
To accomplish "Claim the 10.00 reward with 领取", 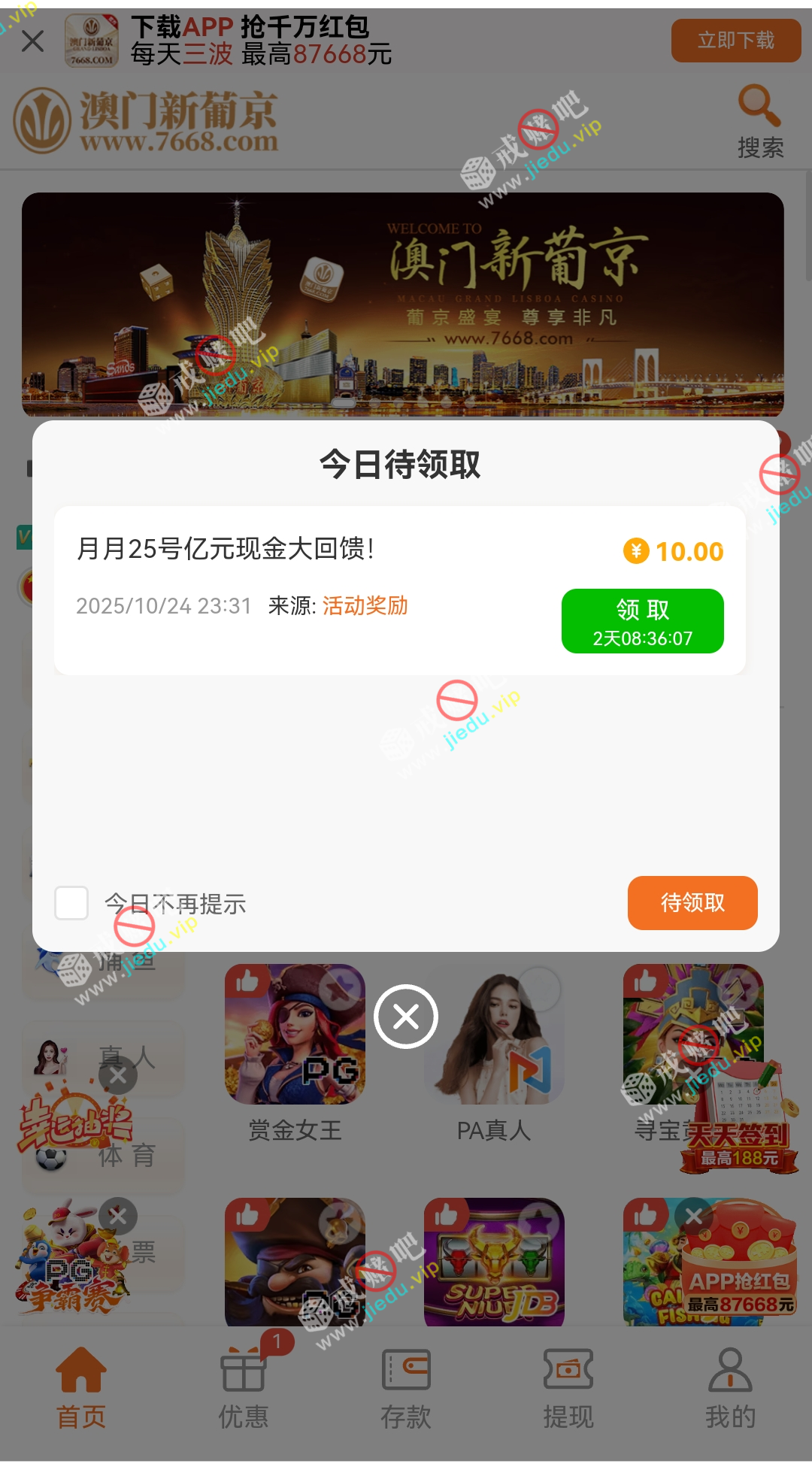I will [642, 621].
